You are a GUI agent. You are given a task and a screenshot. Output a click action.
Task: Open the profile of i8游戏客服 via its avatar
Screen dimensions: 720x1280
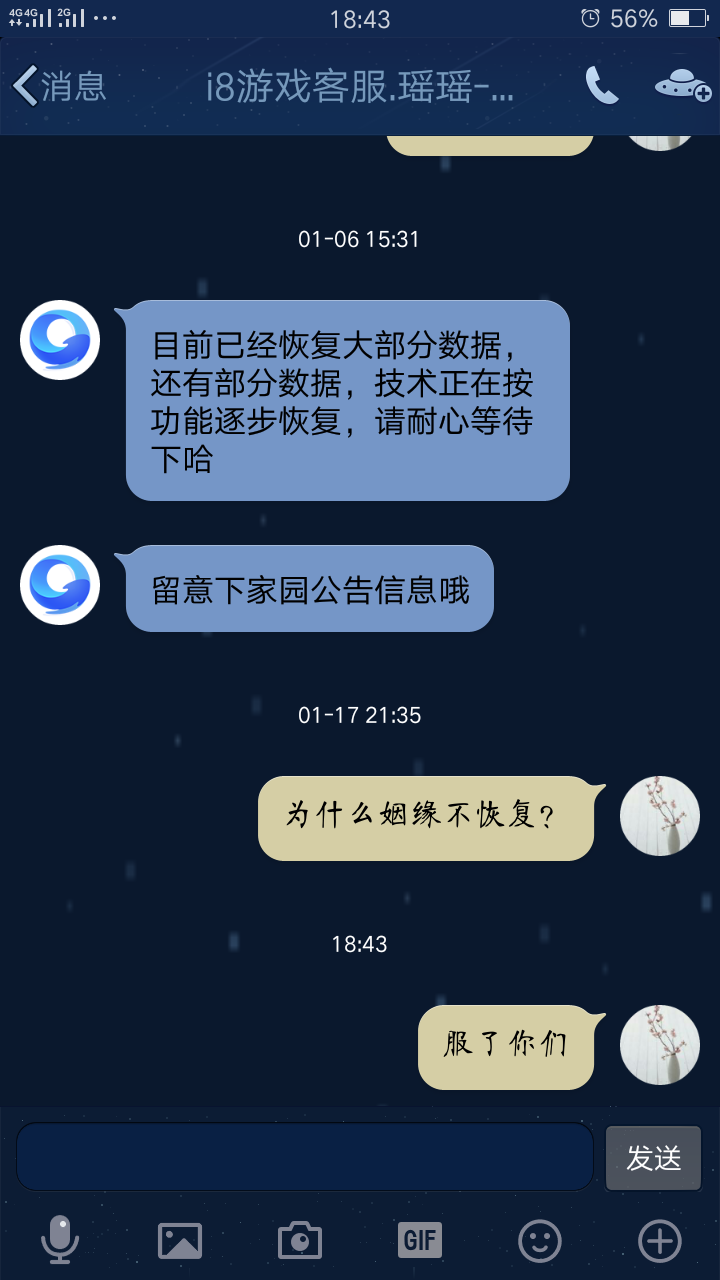click(x=60, y=340)
